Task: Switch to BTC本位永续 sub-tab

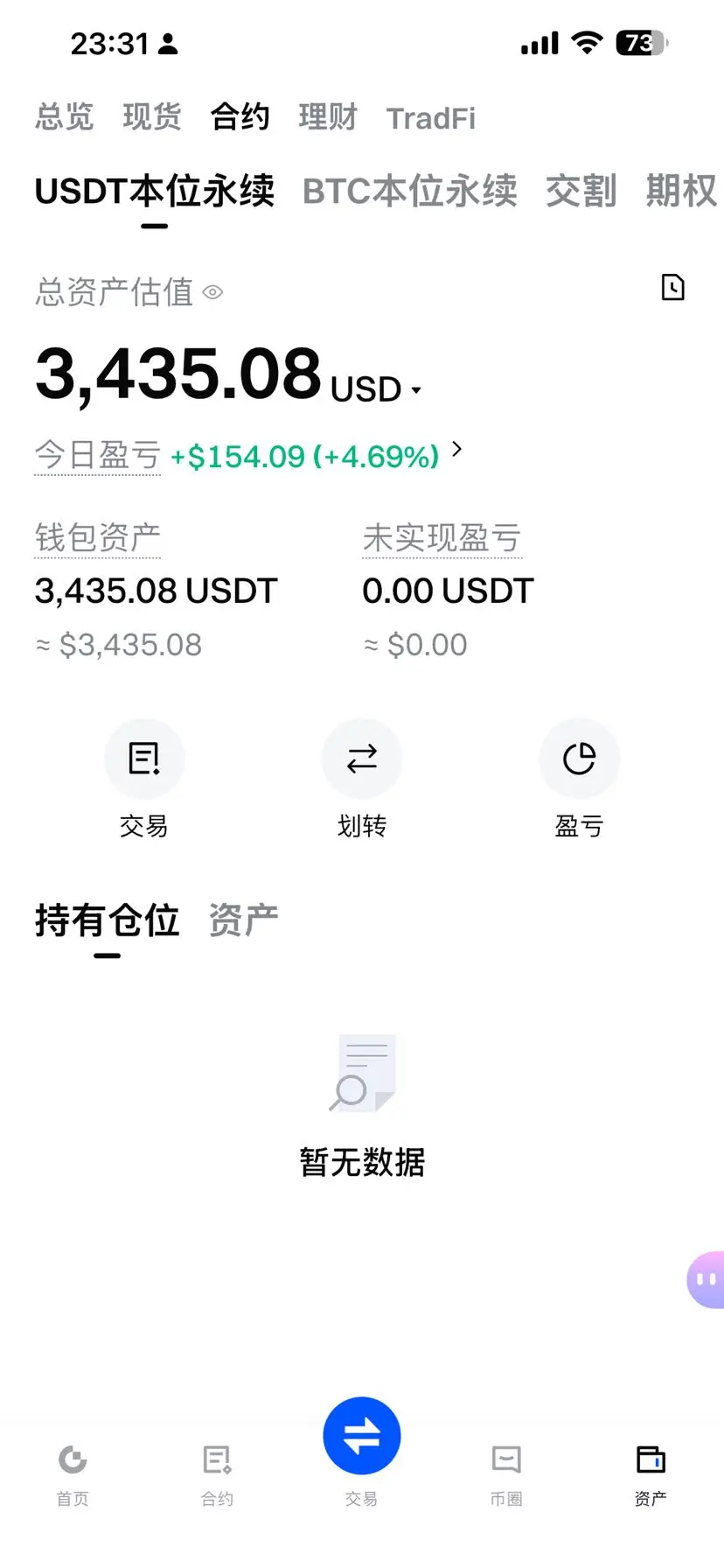Action: (409, 192)
